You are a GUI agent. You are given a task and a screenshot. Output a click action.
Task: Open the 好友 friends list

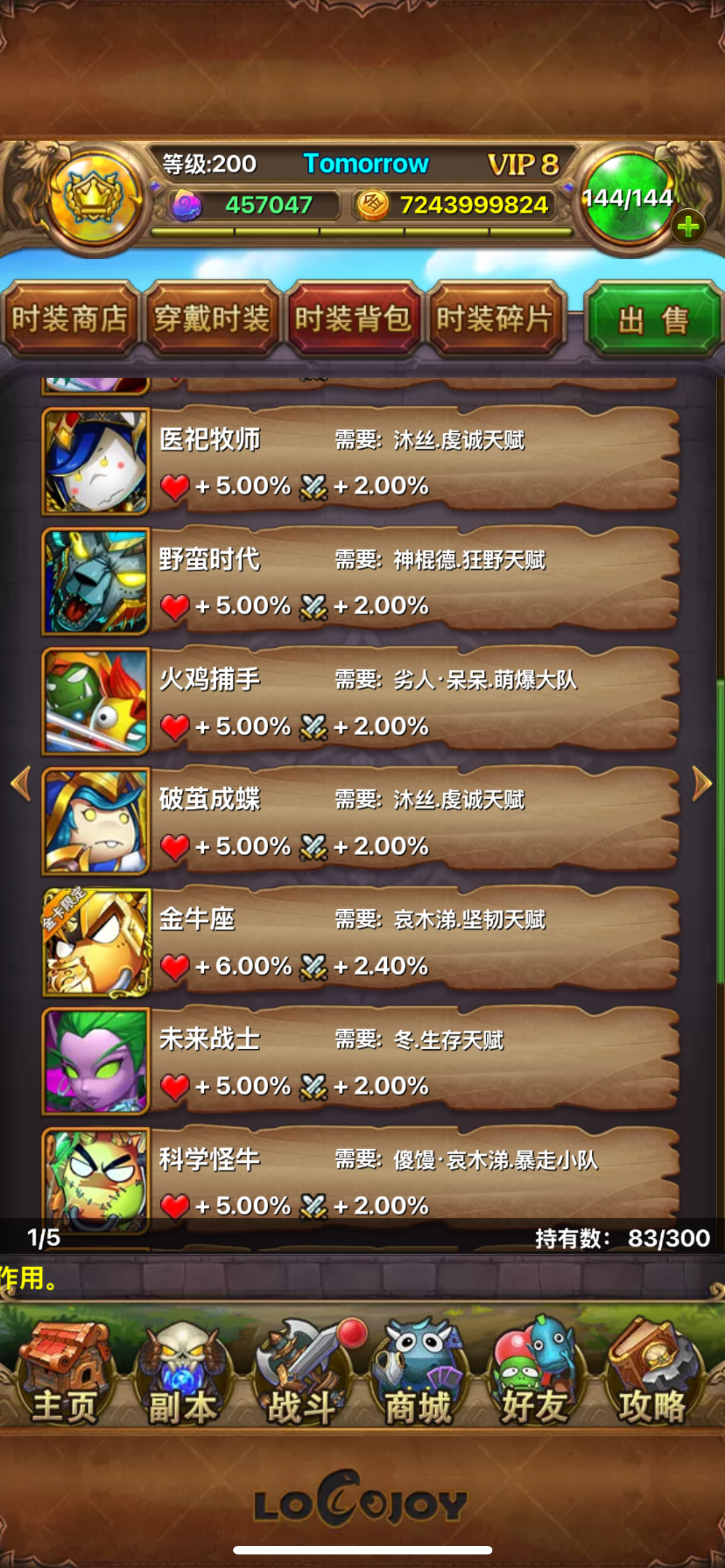pyautogui.click(x=536, y=1373)
